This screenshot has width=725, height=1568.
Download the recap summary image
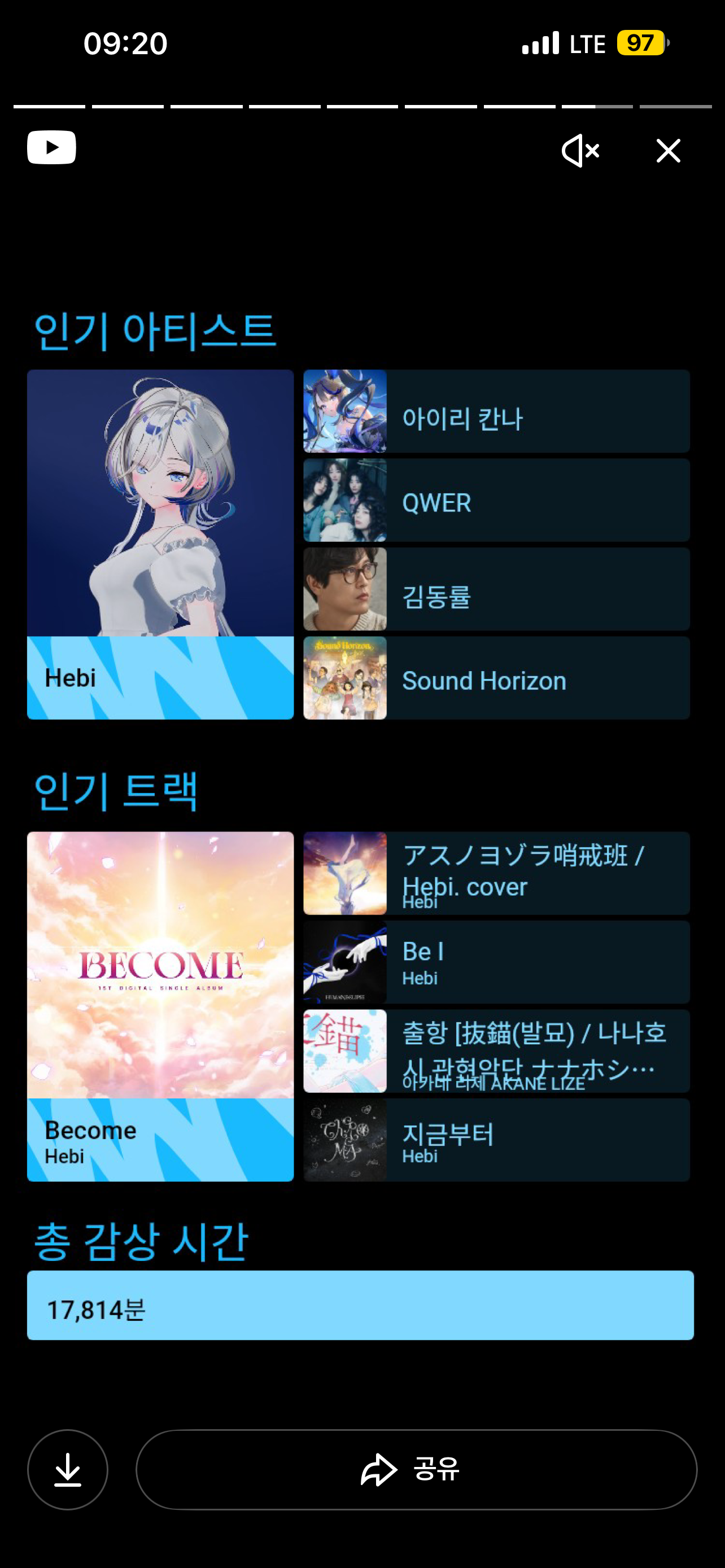coord(68,1469)
